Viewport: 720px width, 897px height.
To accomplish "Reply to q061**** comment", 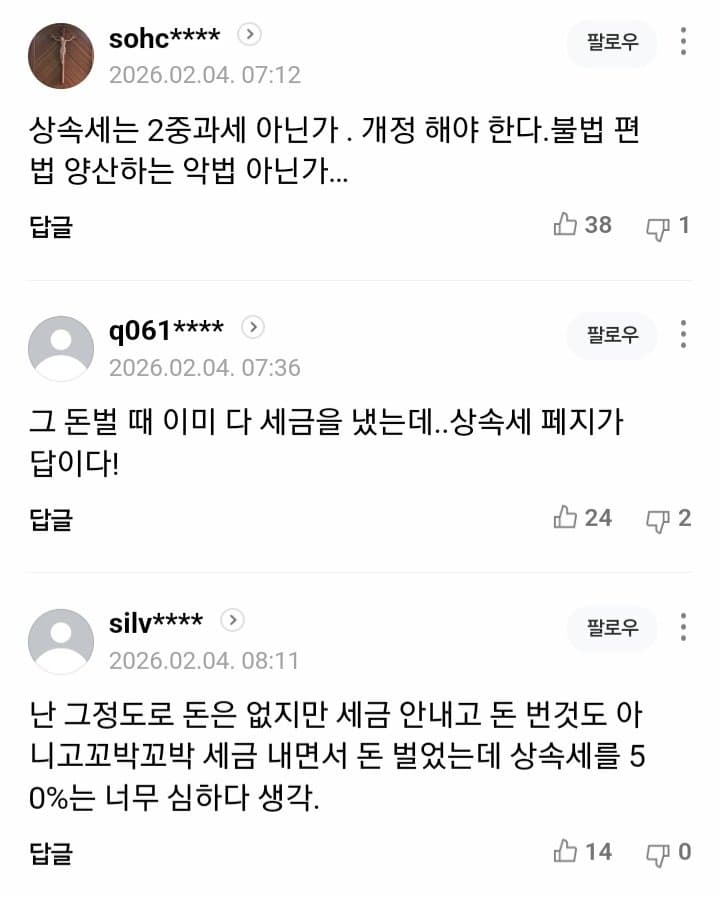I will pos(51,519).
